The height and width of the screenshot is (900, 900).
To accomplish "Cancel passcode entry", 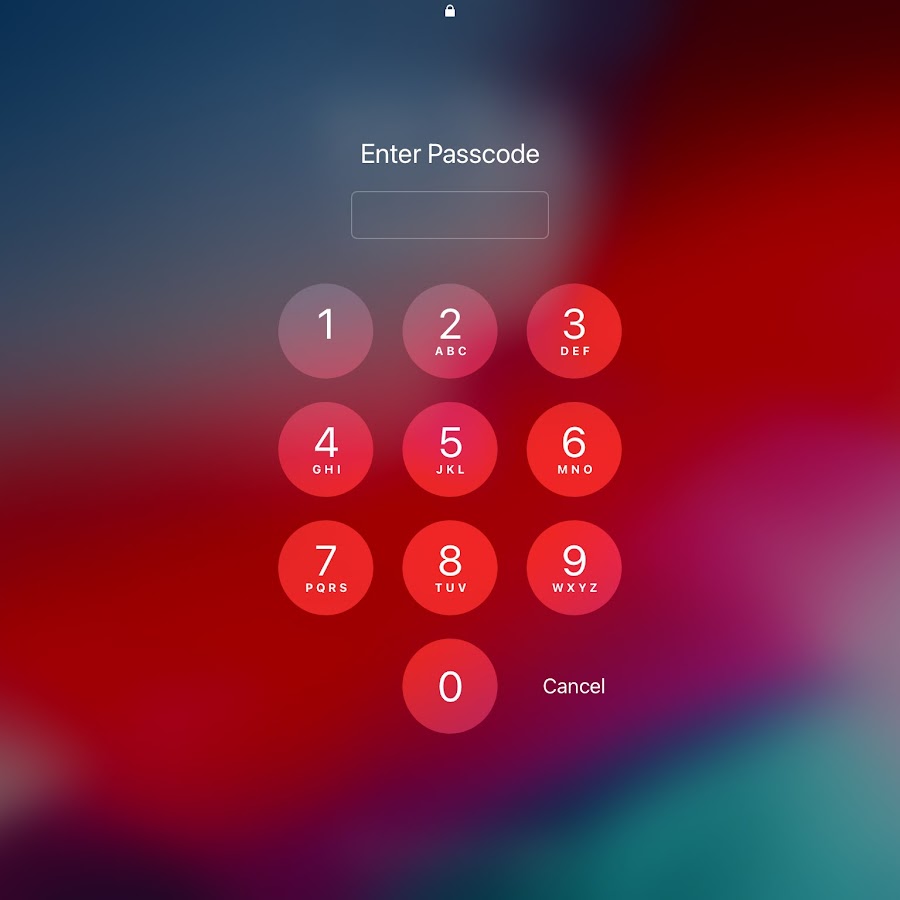I will (x=574, y=686).
